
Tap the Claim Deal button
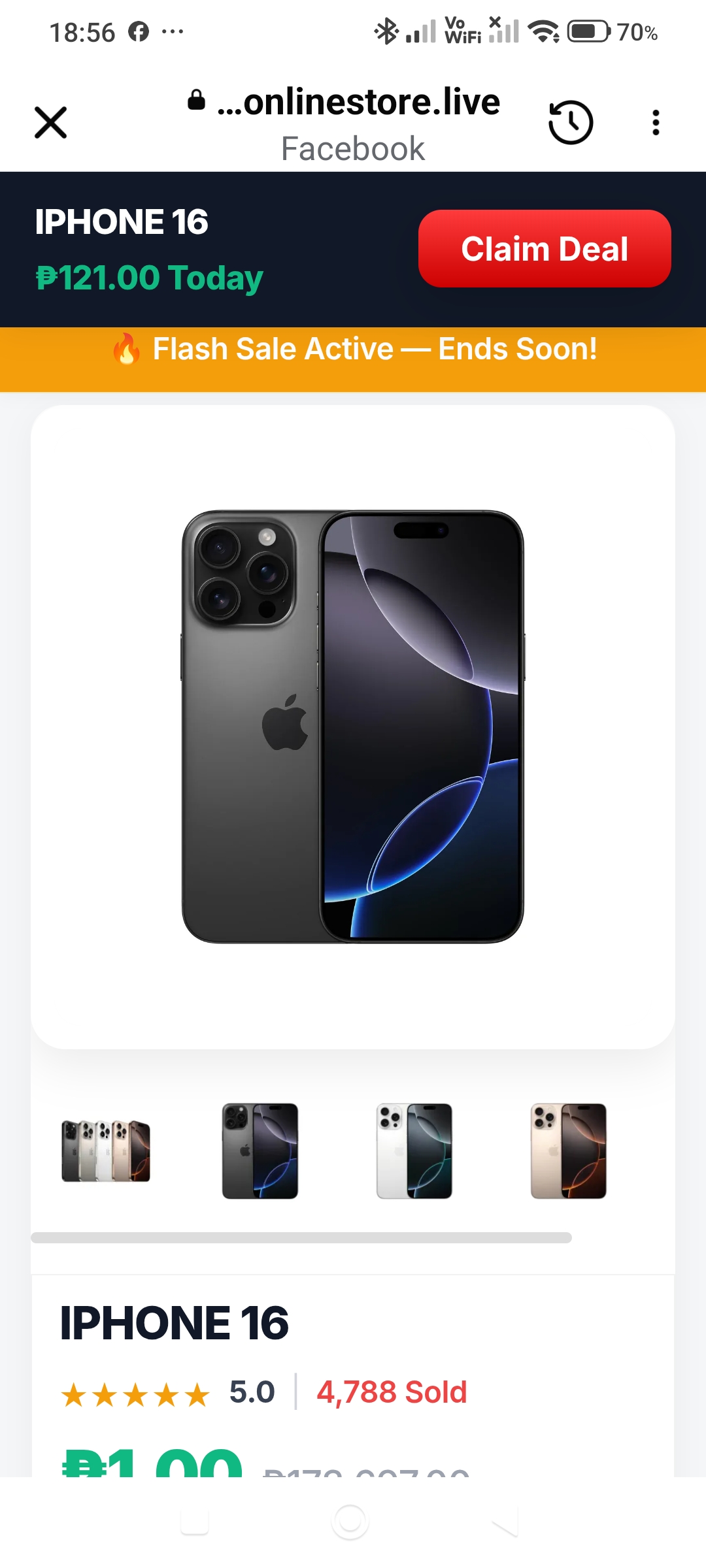(545, 248)
